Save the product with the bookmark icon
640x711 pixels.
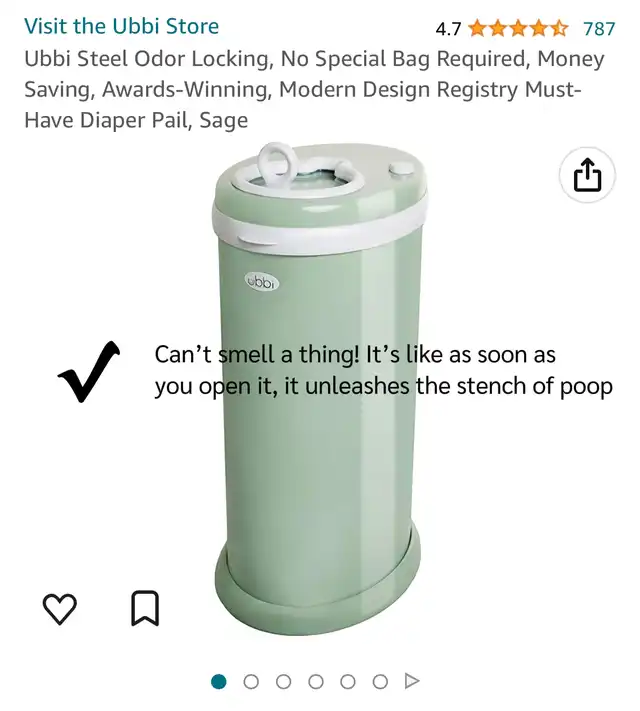click(145, 608)
